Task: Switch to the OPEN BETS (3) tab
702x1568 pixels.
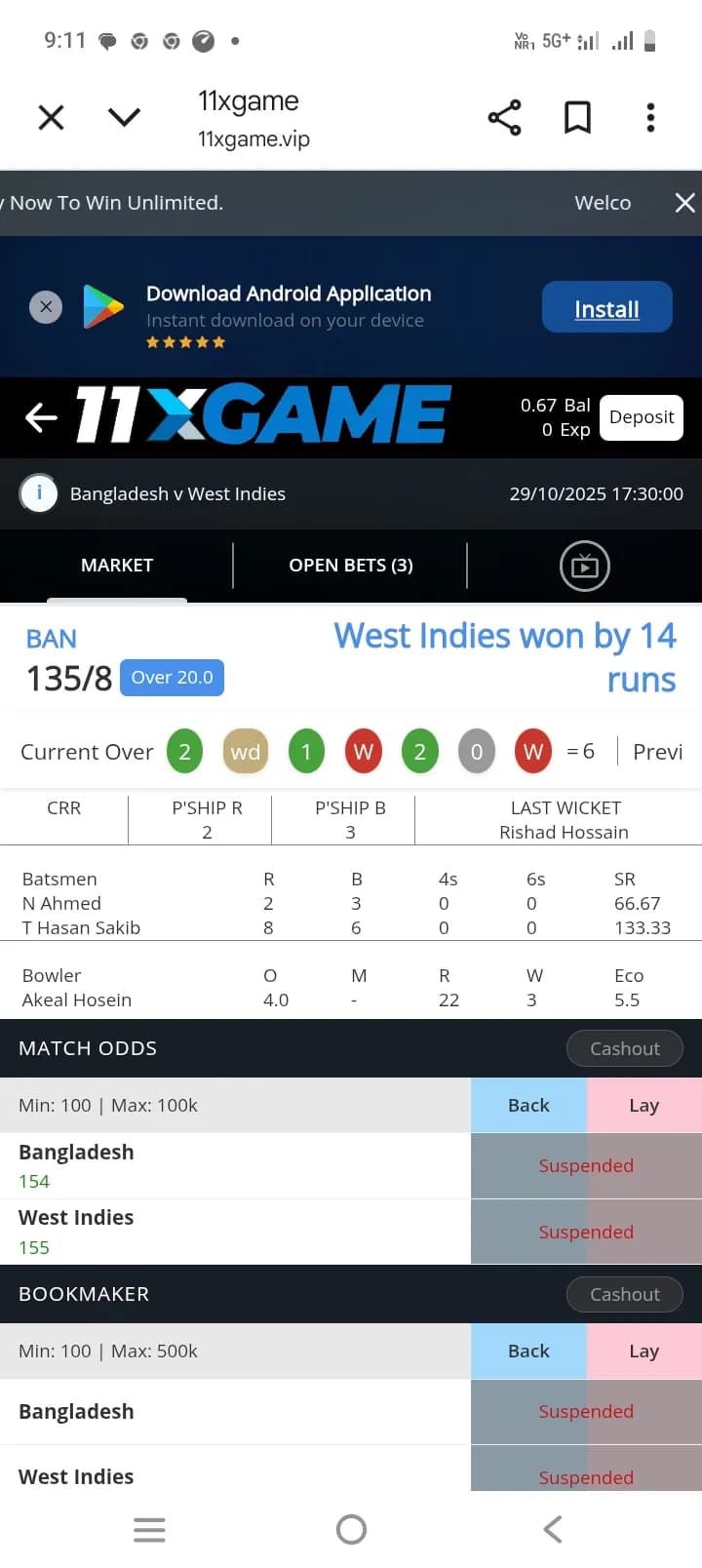Action: [x=351, y=566]
